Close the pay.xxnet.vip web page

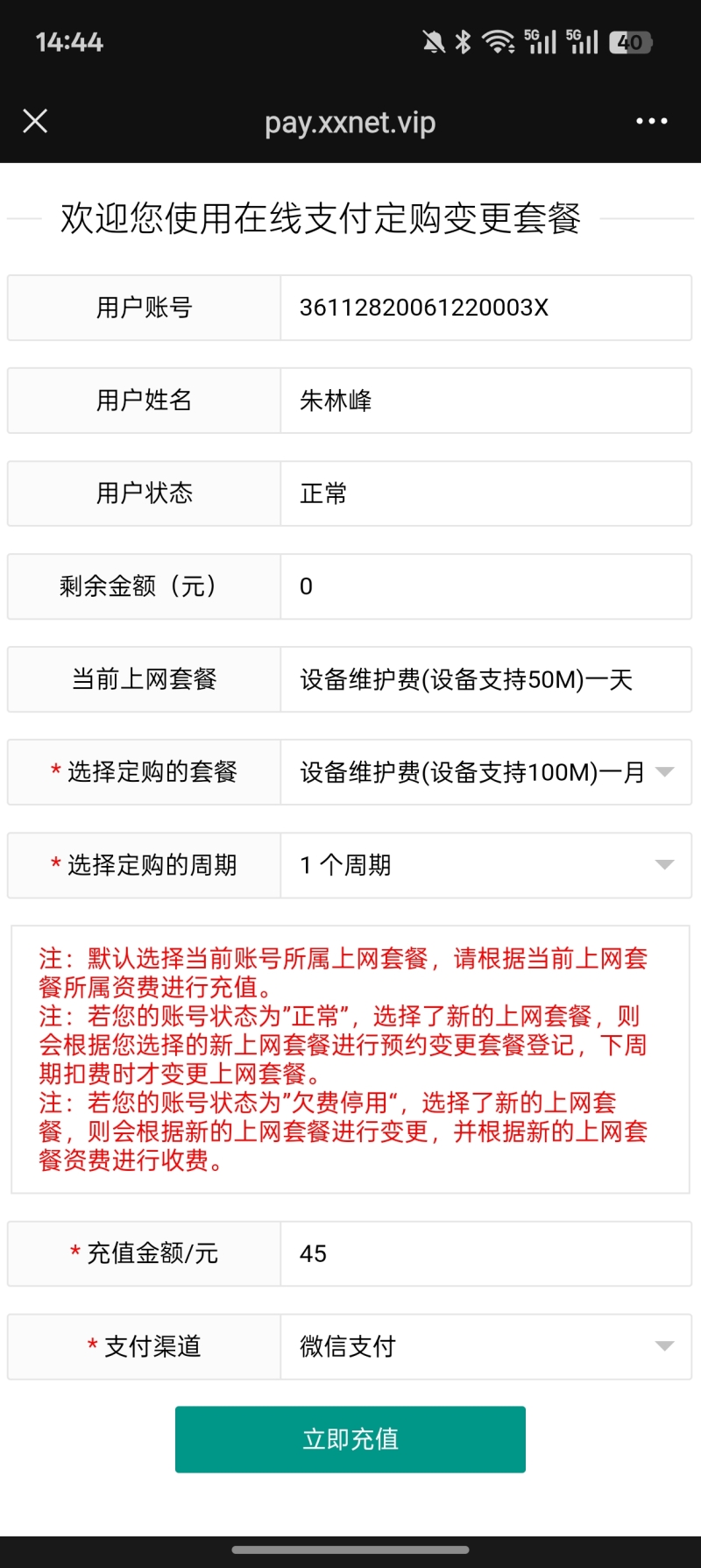click(35, 121)
